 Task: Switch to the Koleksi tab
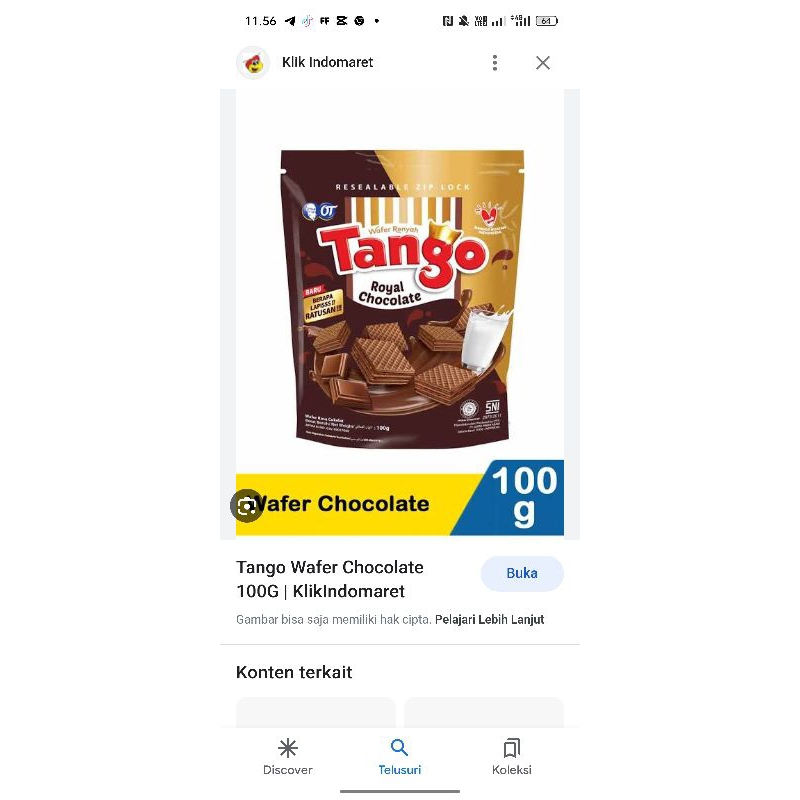pyautogui.click(x=511, y=757)
